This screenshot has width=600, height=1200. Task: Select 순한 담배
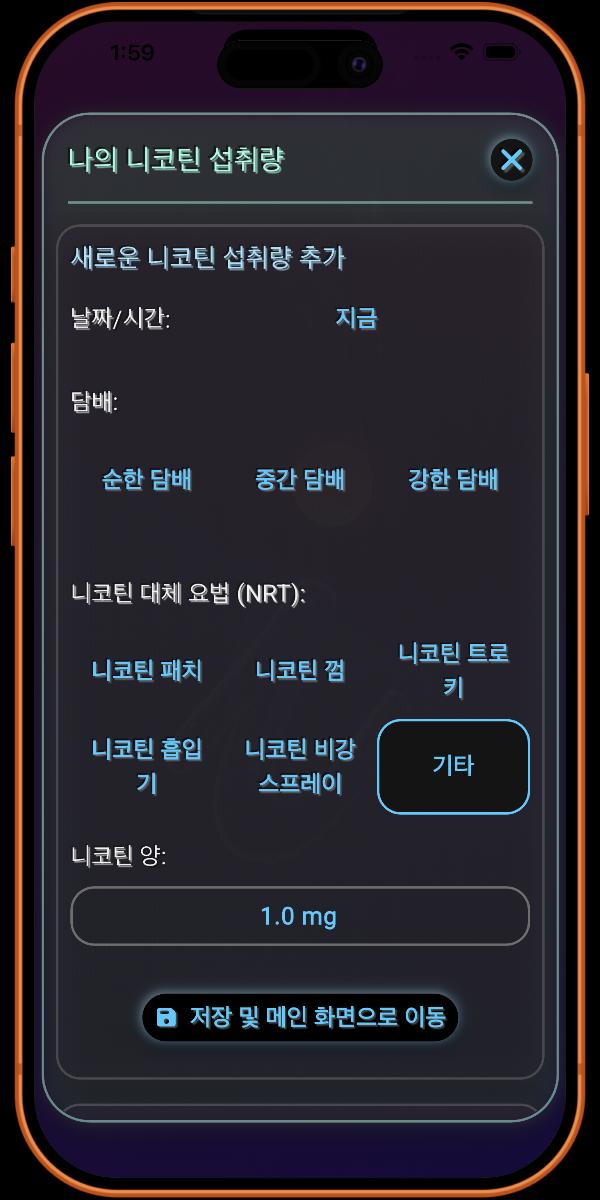click(x=147, y=479)
